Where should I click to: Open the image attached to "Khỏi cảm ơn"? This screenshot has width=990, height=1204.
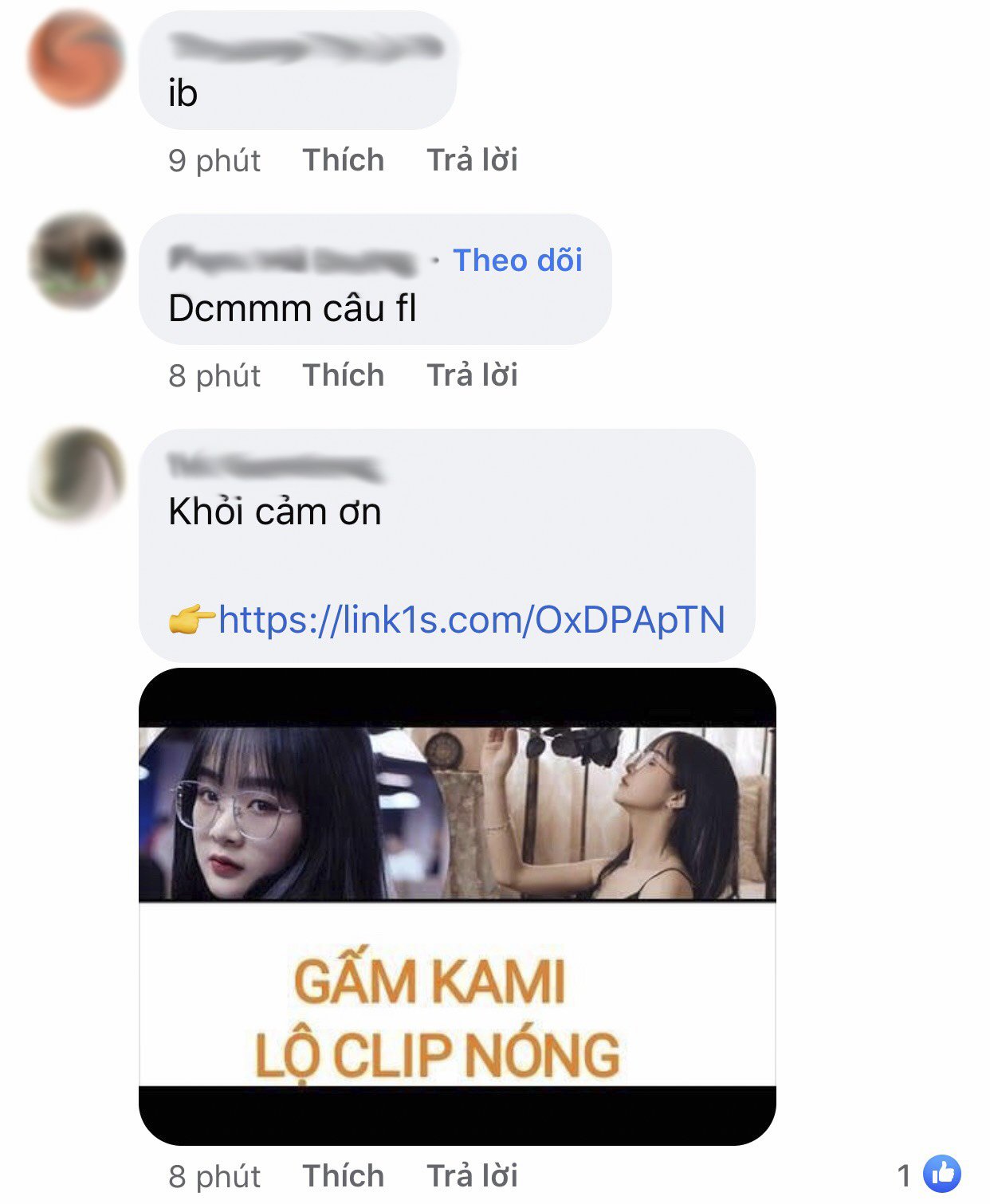(x=457, y=906)
